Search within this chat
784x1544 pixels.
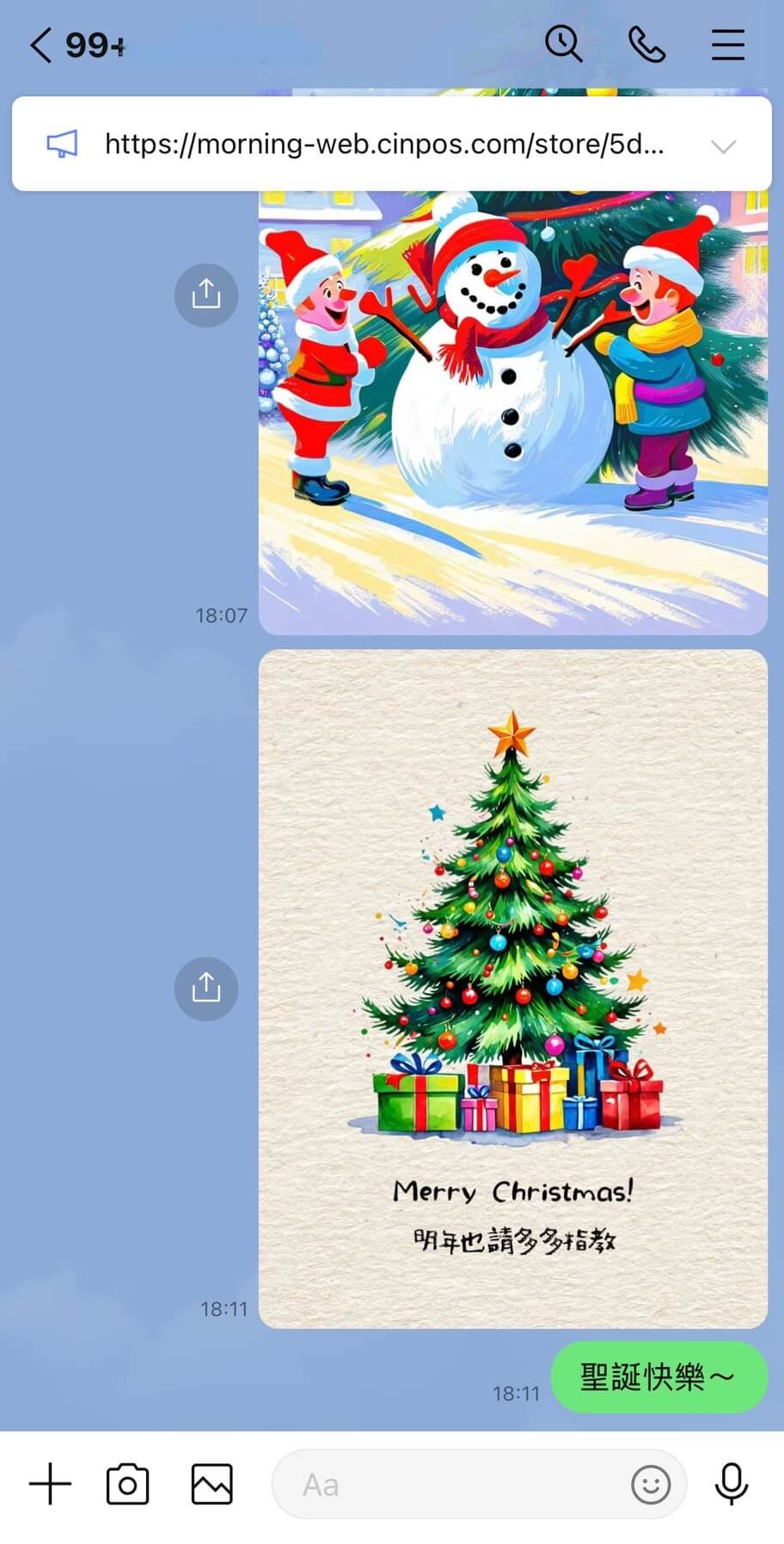click(x=564, y=44)
